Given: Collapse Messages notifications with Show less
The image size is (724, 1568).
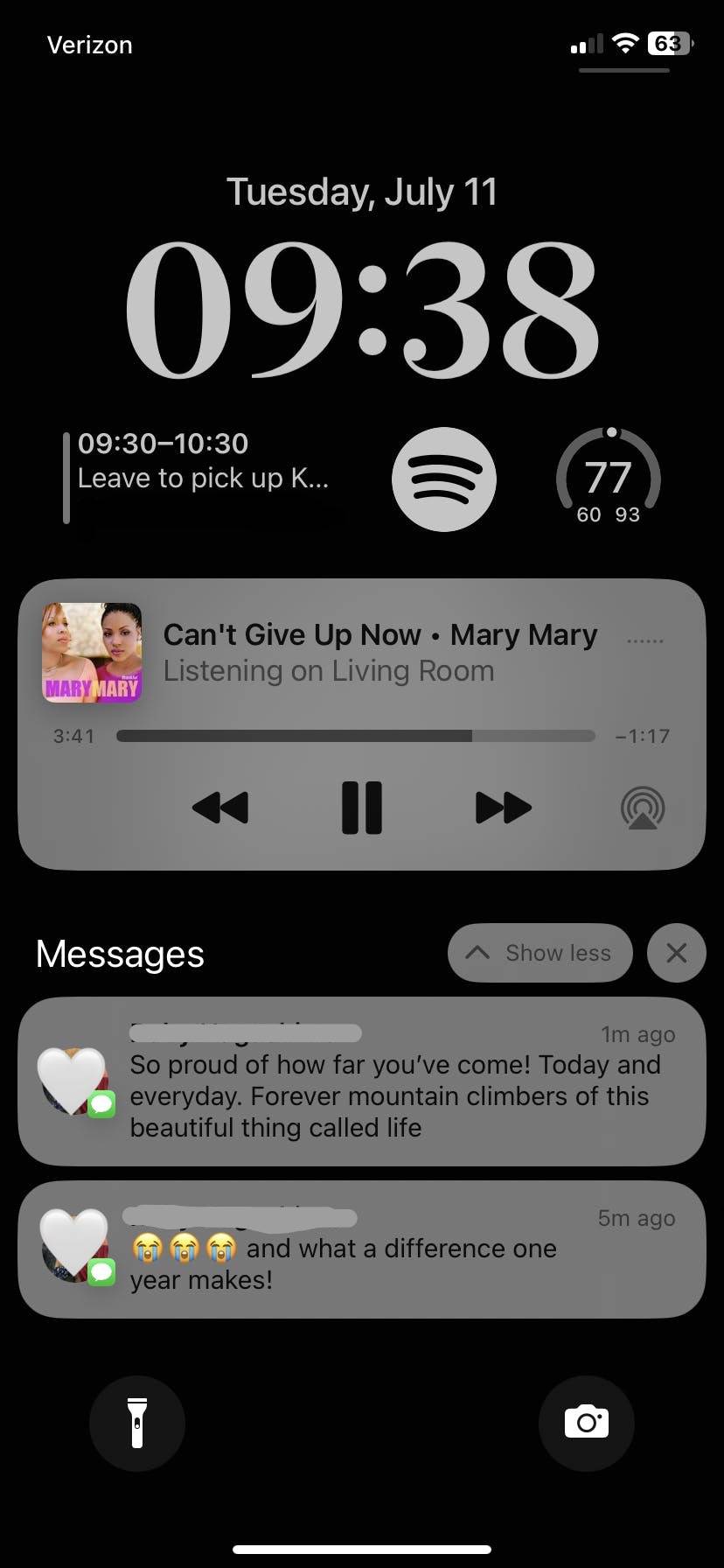Looking at the screenshot, I should tap(540, 953).
